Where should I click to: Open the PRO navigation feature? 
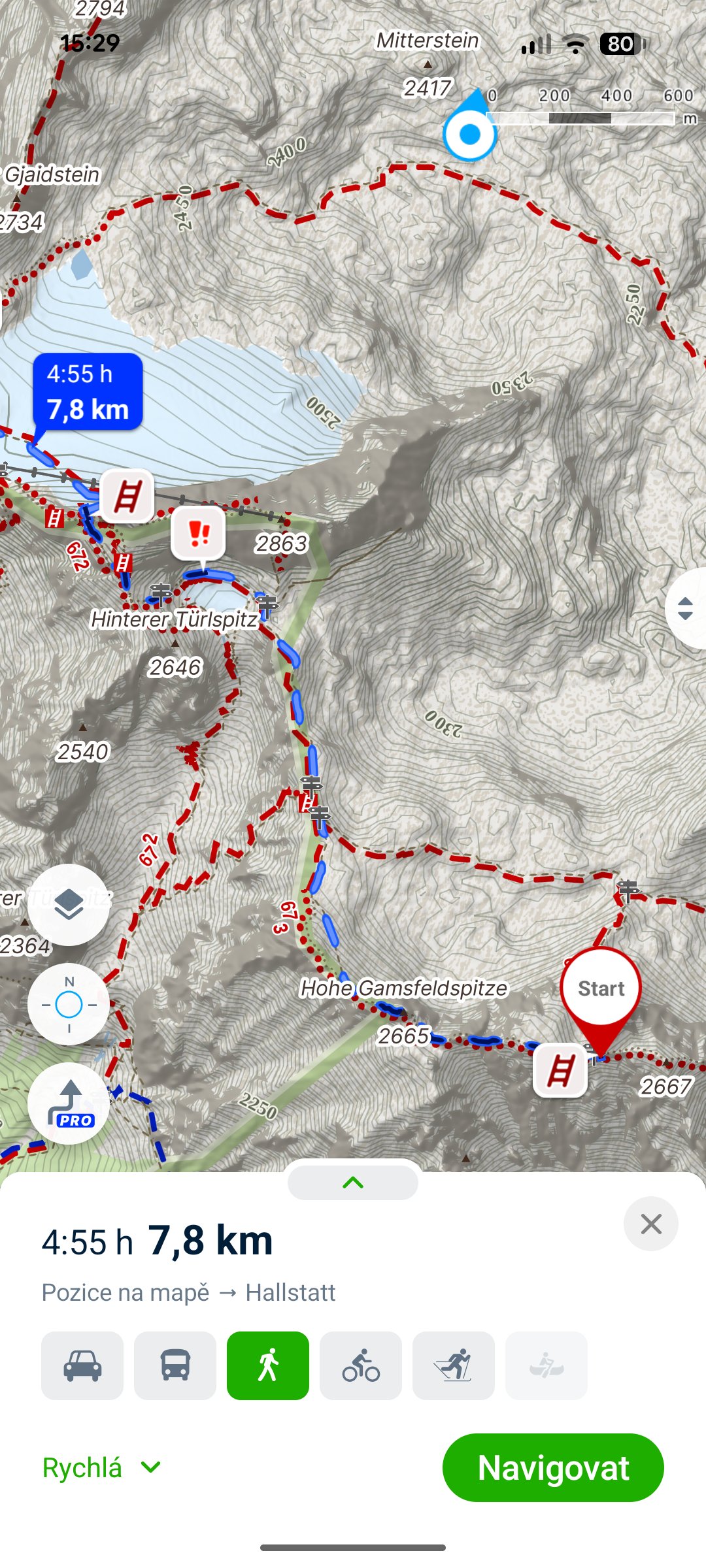69,1103
